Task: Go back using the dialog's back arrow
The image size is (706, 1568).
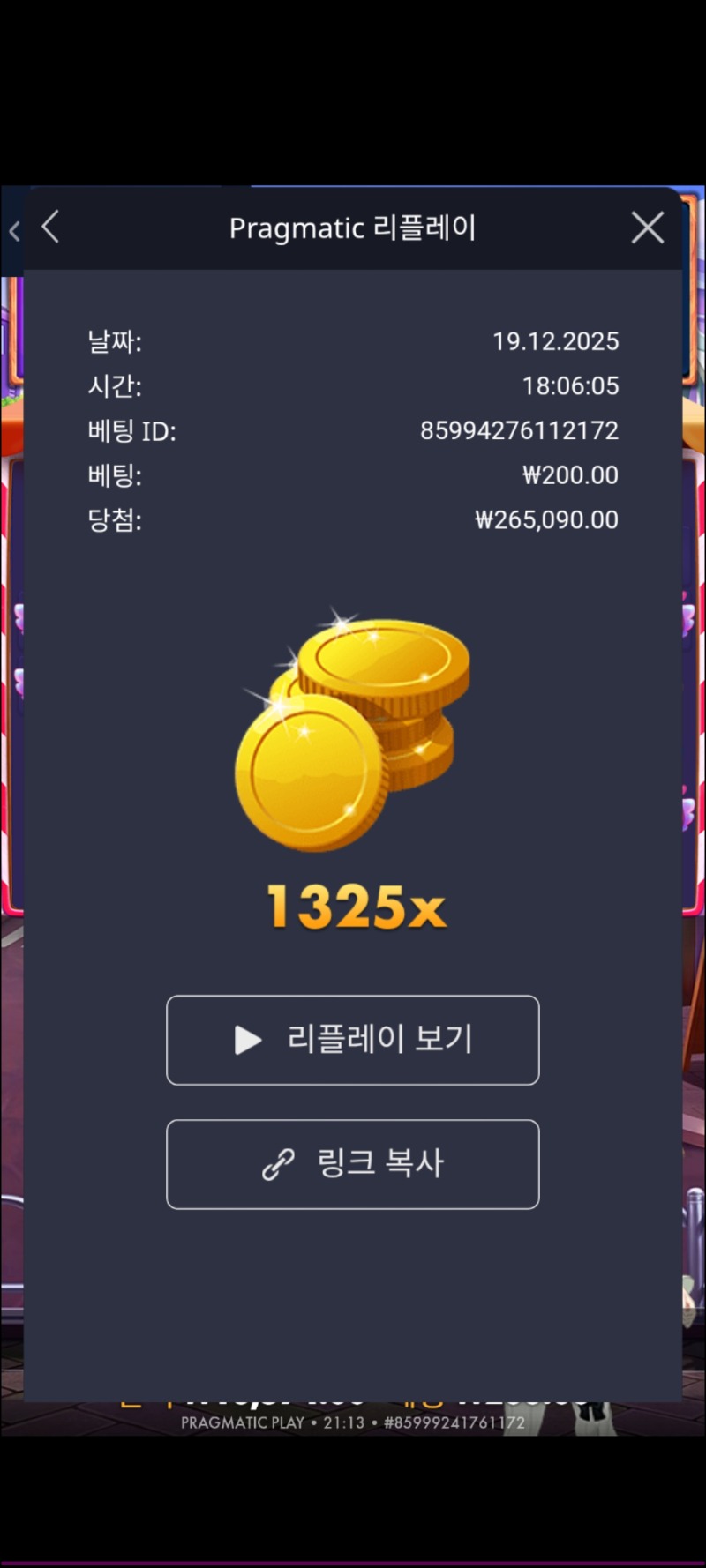Action: coord(51,228)
